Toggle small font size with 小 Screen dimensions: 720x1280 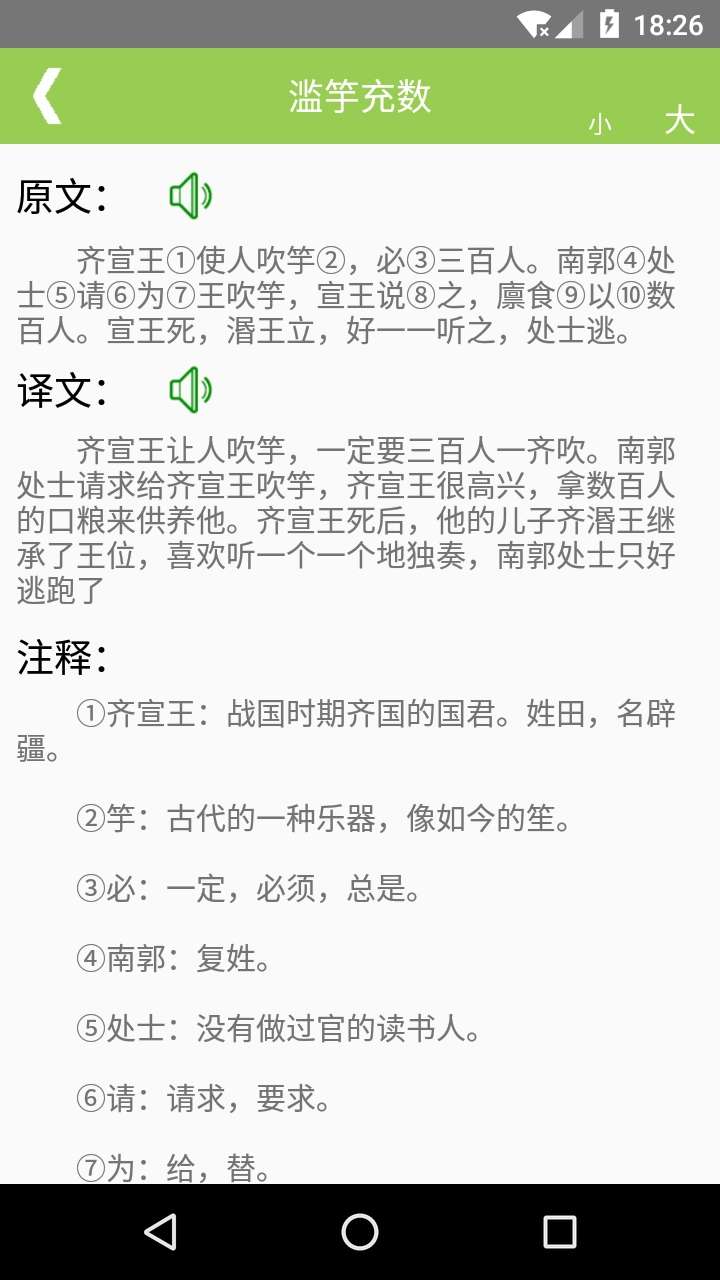coord(601,121)
